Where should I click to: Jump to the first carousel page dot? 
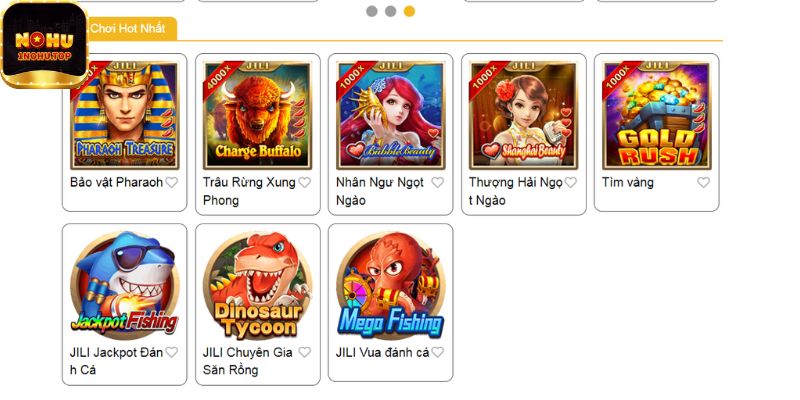pyautogui.click(x=371, y=11)
